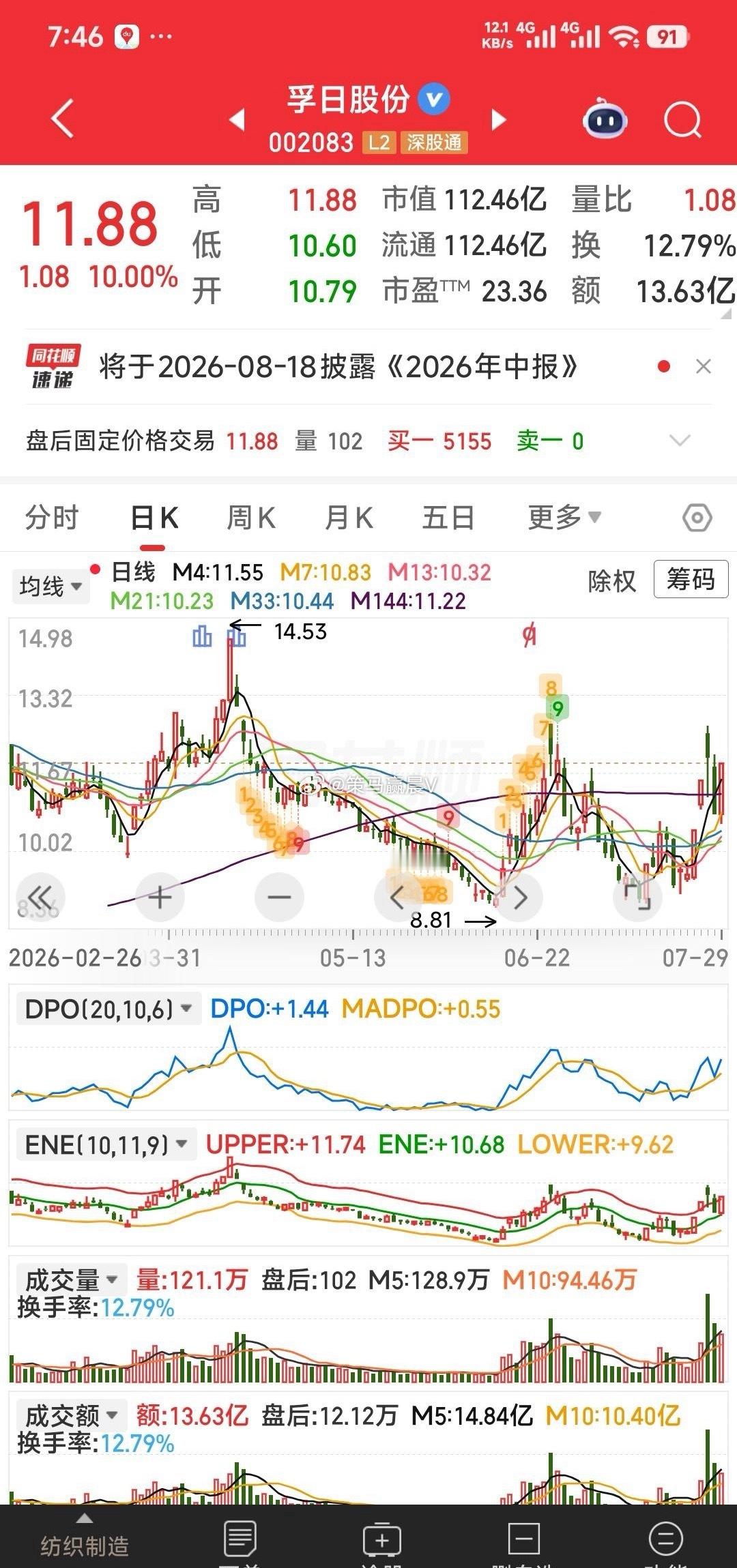Open the 更多 chart period dropdown

pos(564,518)
